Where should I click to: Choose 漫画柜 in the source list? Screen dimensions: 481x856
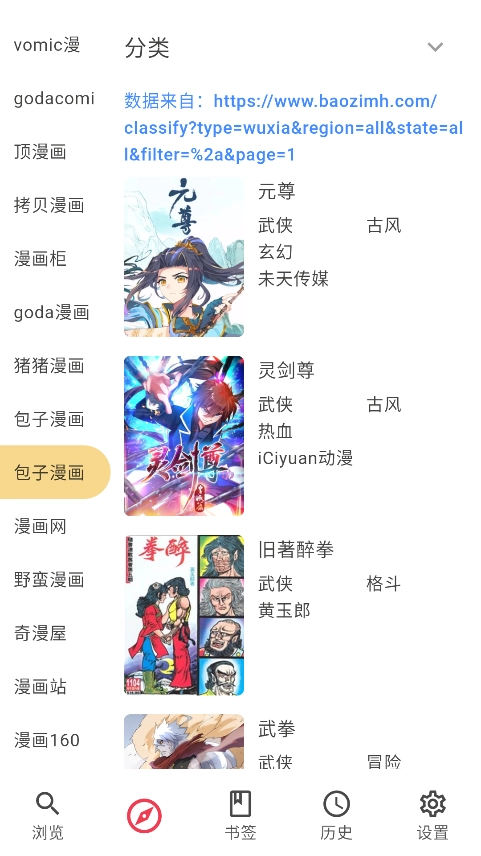[x=40, y=258]
